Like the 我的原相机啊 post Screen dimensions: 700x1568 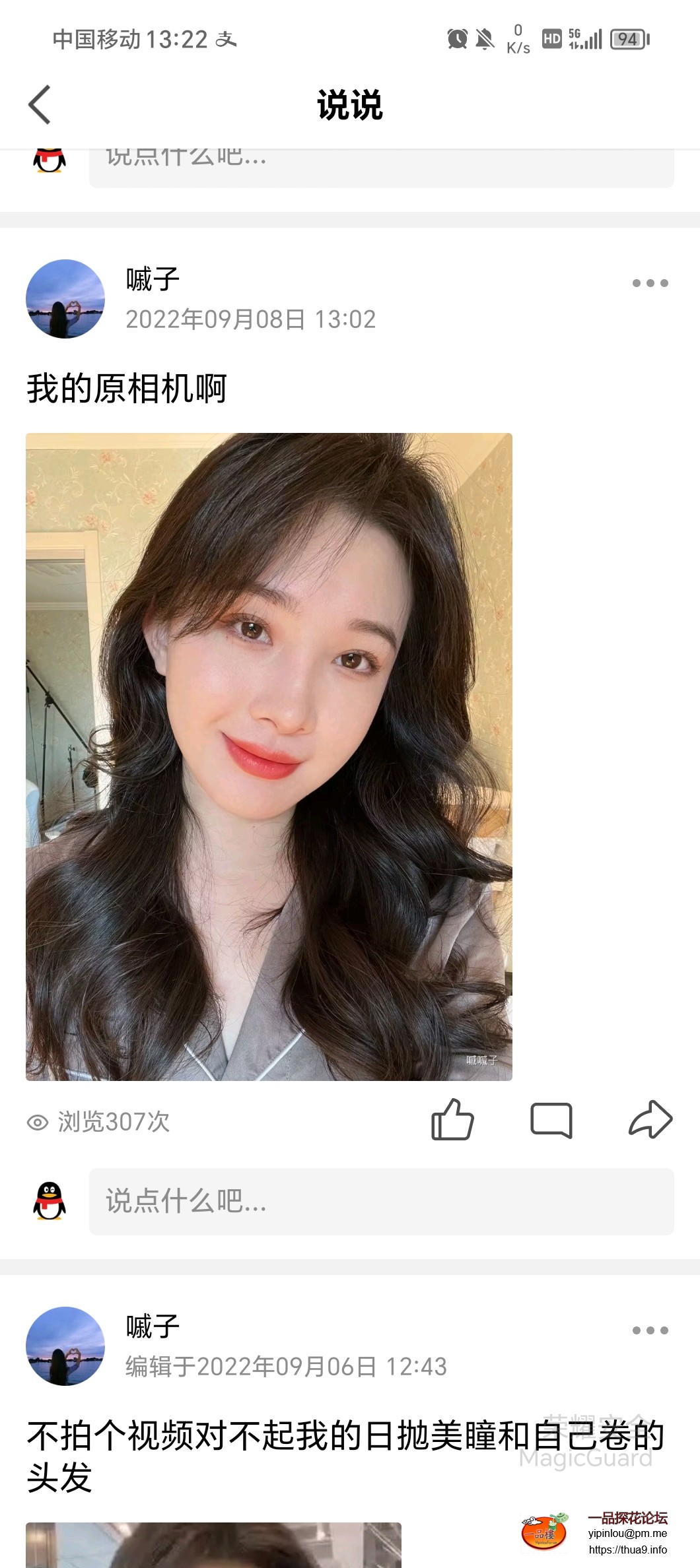(452, 1120)
